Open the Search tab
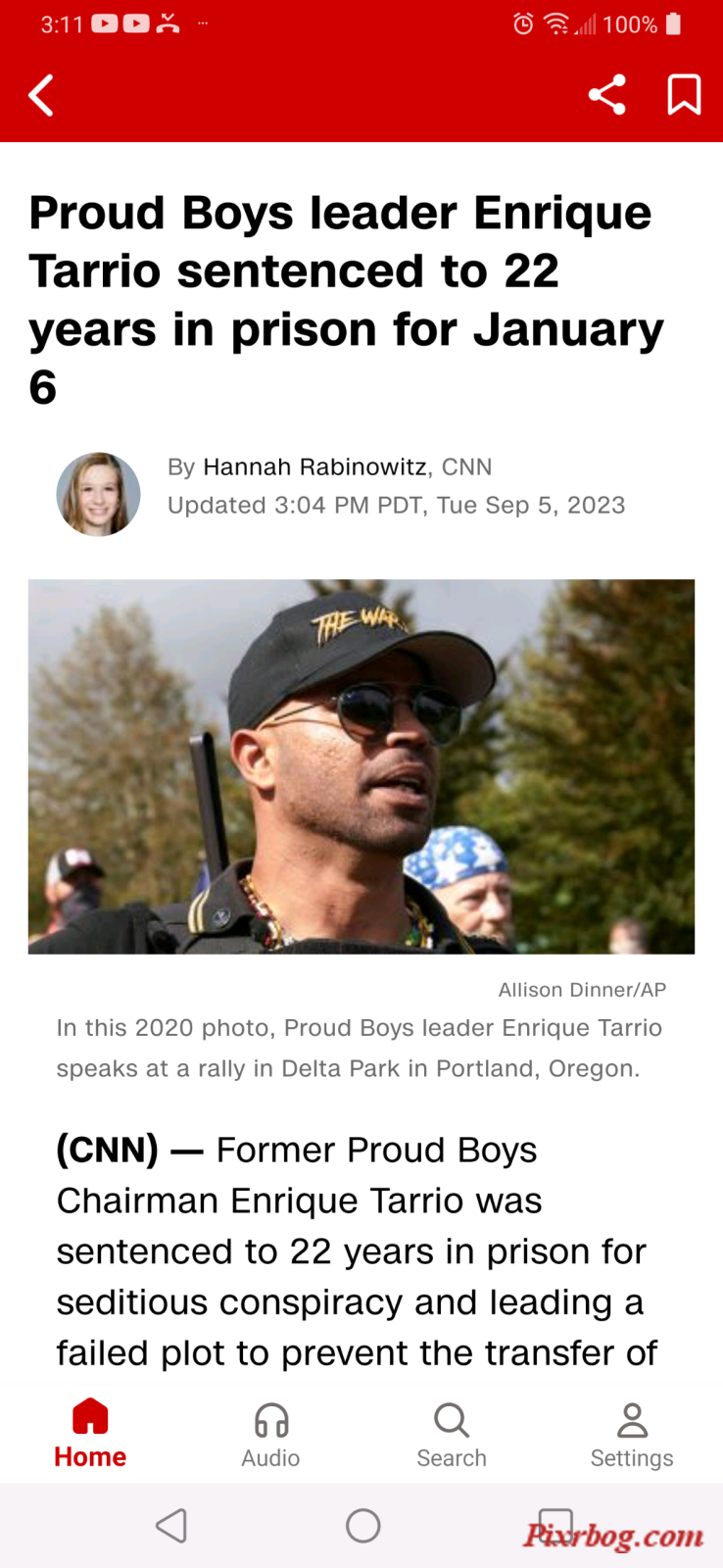 pyautogui.click(x=451, y=1434)
